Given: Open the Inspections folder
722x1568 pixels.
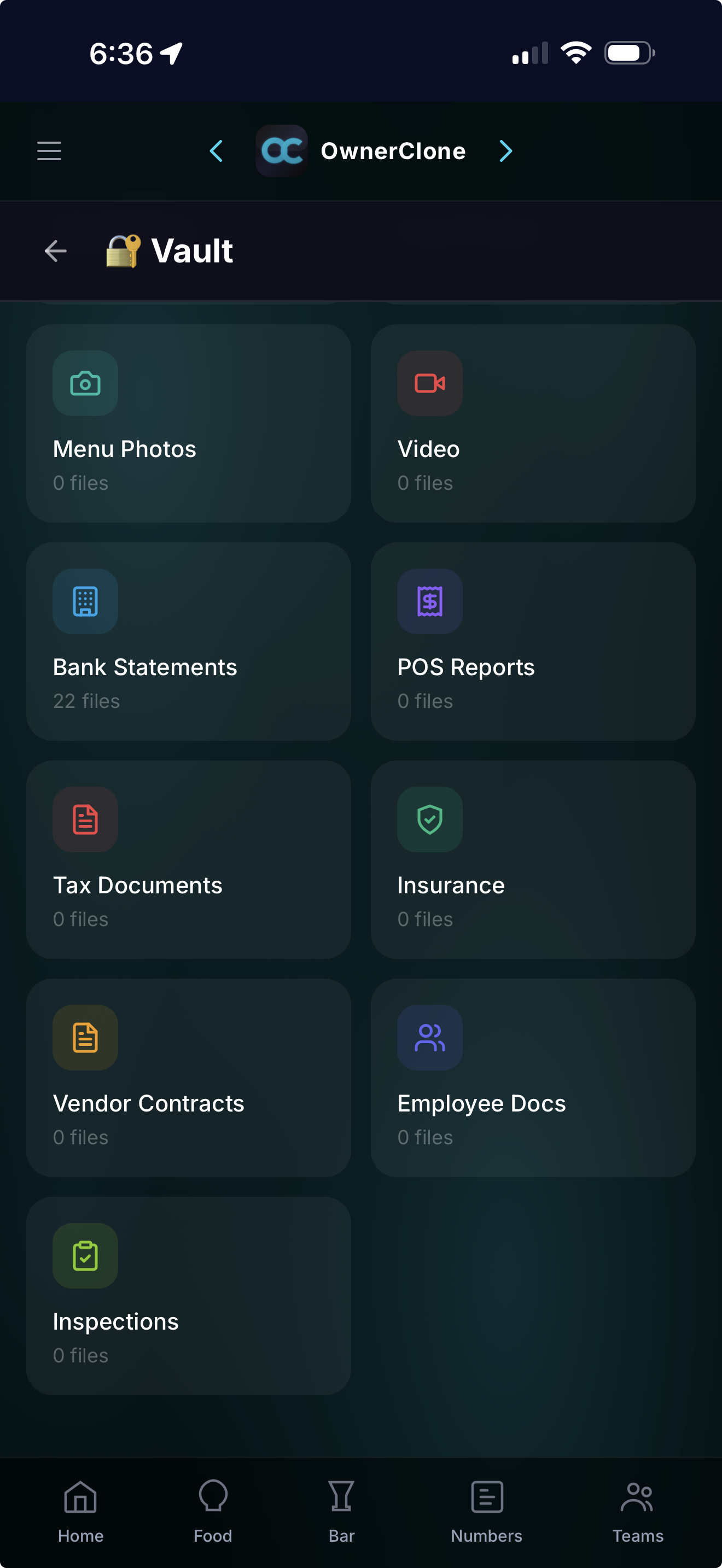Looking at the screenshot, I should click(x=189, y=1295).
